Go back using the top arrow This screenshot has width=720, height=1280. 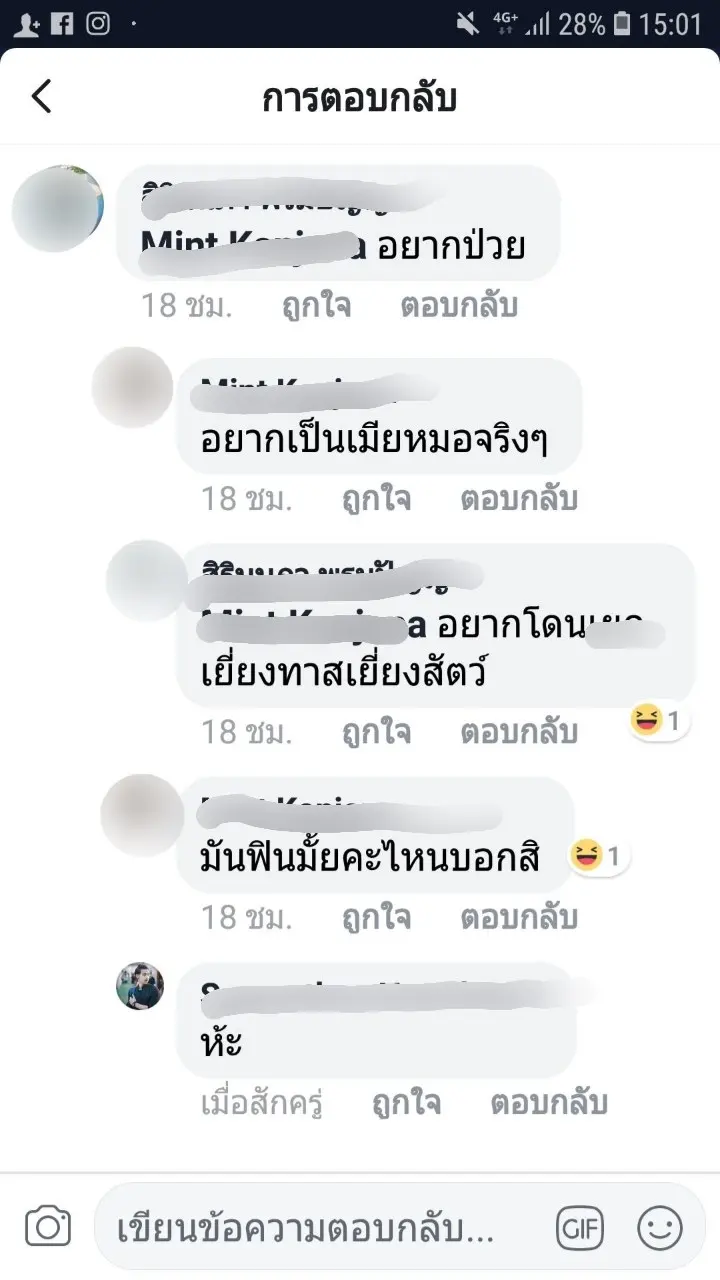pos(42,97)
